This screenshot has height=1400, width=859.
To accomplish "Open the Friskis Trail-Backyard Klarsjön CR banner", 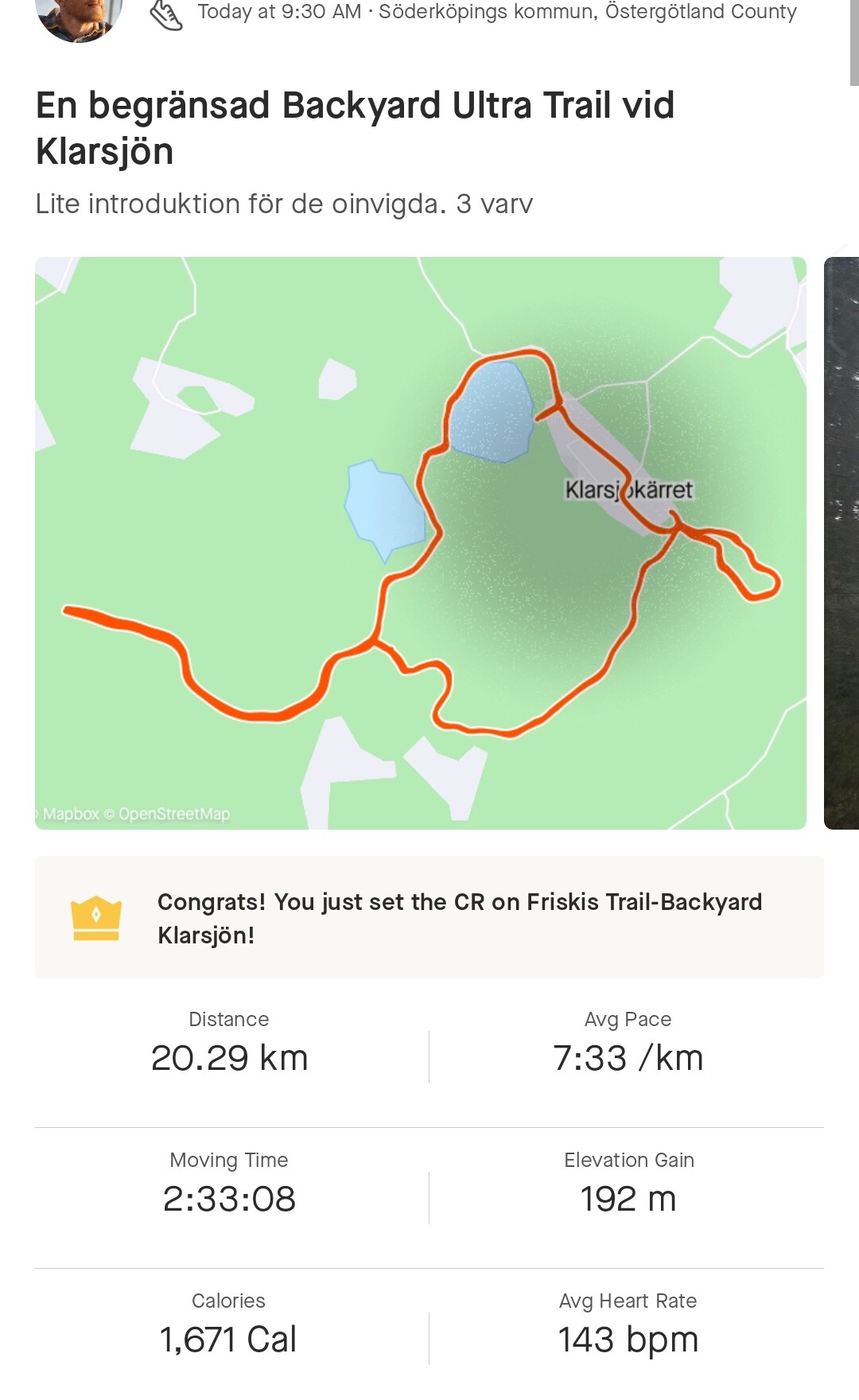I will (429, 917).
